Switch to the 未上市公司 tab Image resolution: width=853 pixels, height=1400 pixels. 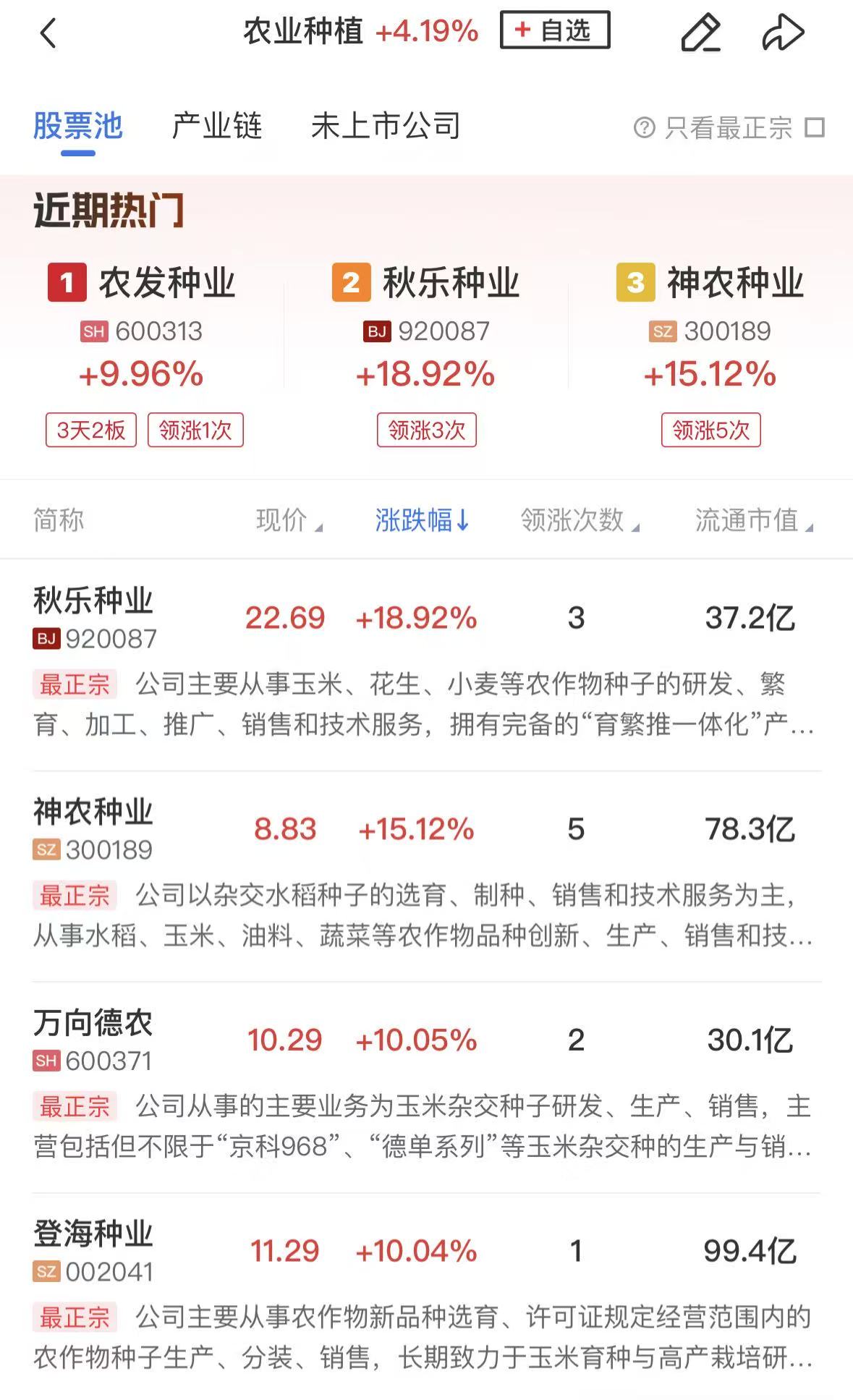[x=385, y=127]
